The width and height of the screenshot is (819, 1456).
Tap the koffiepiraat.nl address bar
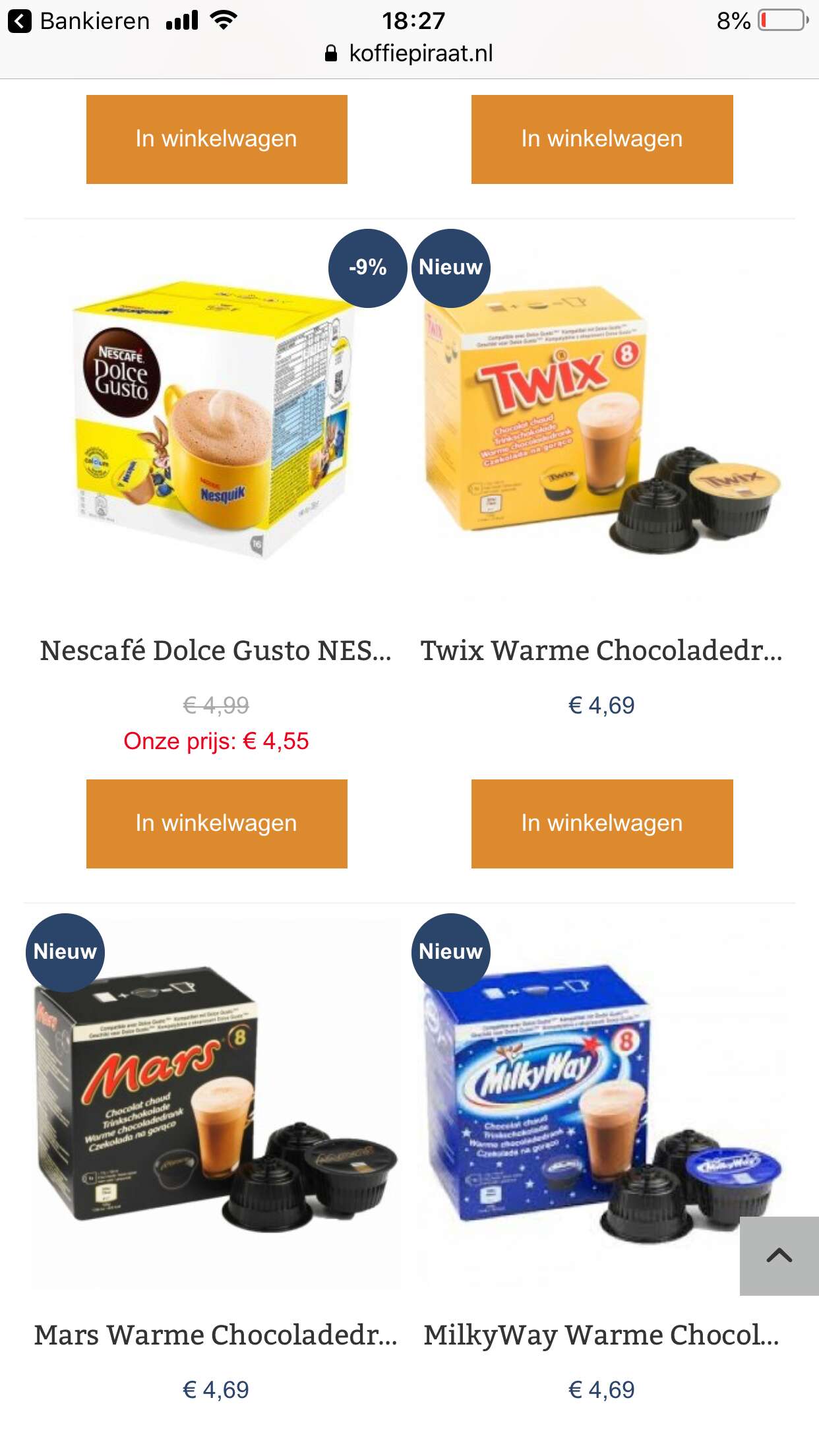tap(409, 53)
